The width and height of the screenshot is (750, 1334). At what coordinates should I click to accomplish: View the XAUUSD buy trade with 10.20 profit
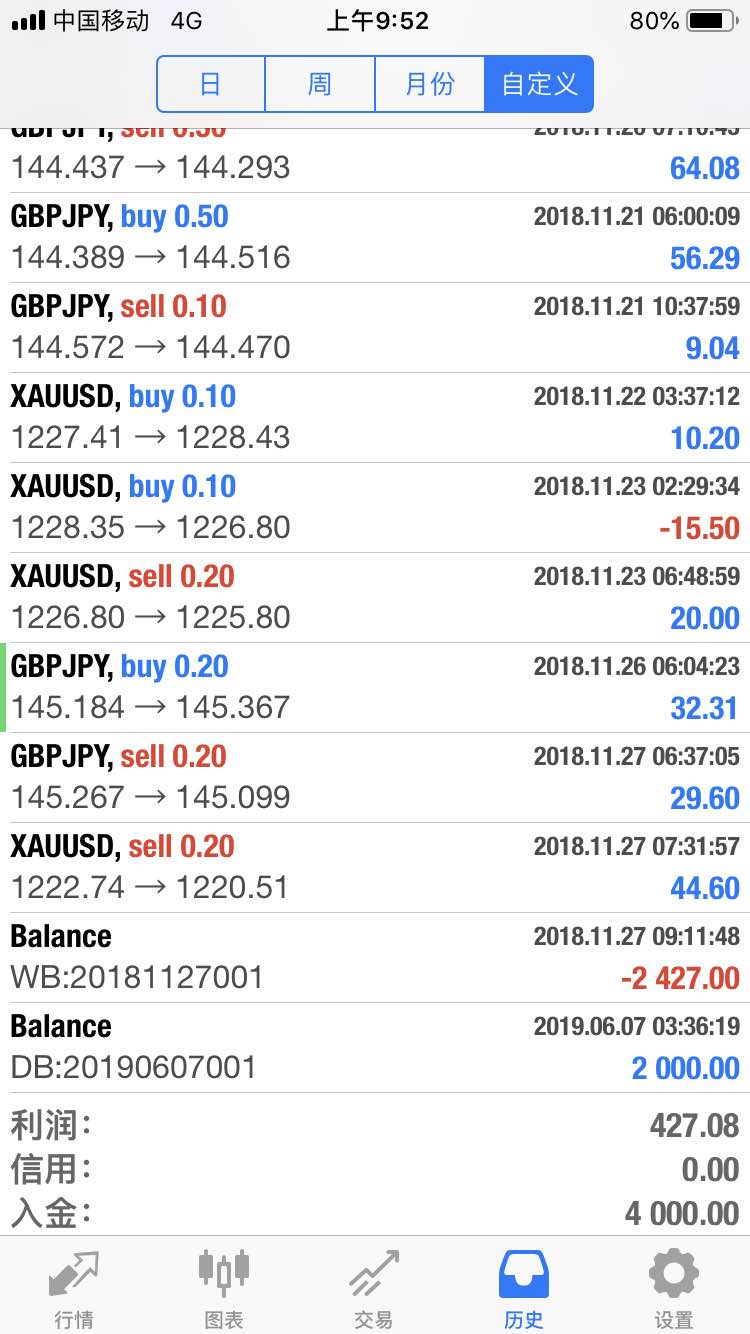coord(375,418)
